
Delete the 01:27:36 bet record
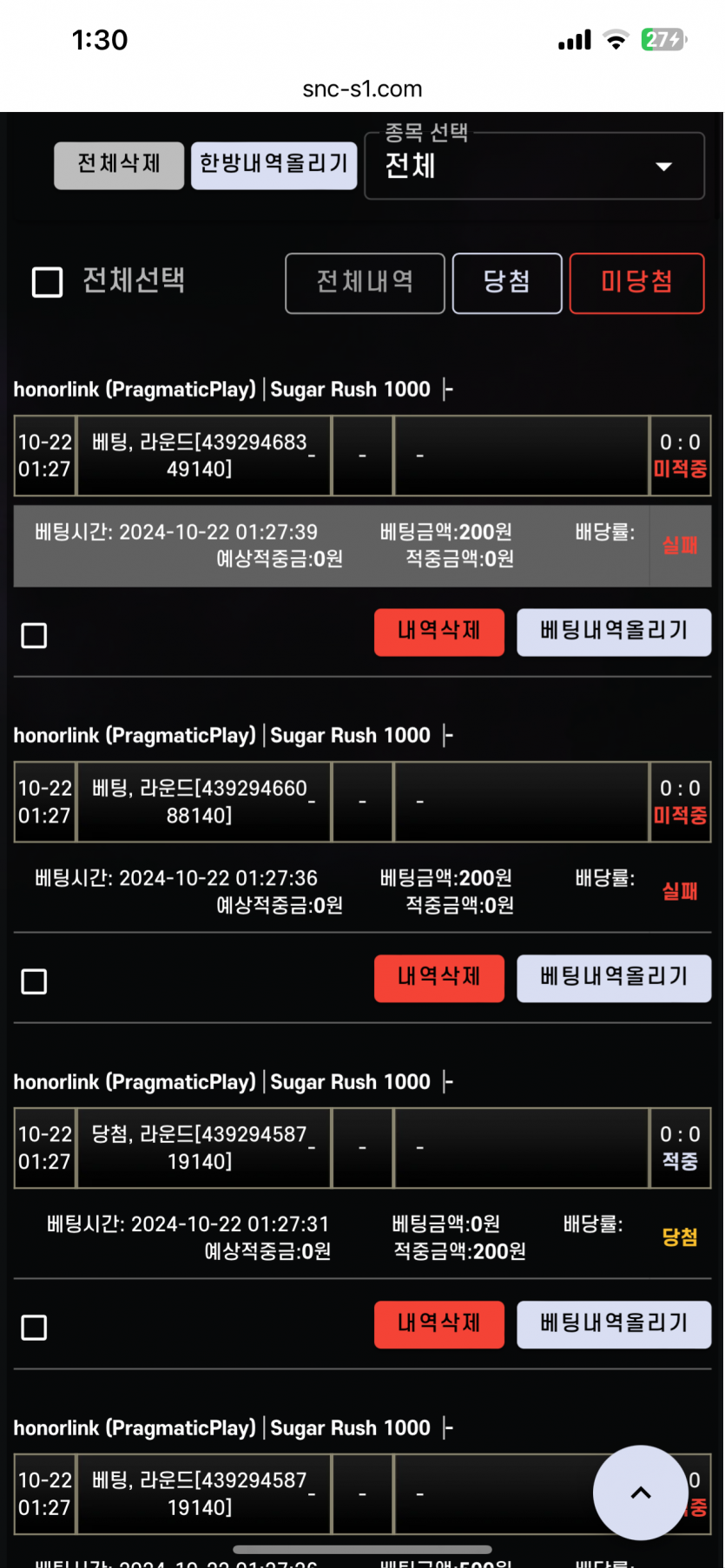click(x=439, y=978)
